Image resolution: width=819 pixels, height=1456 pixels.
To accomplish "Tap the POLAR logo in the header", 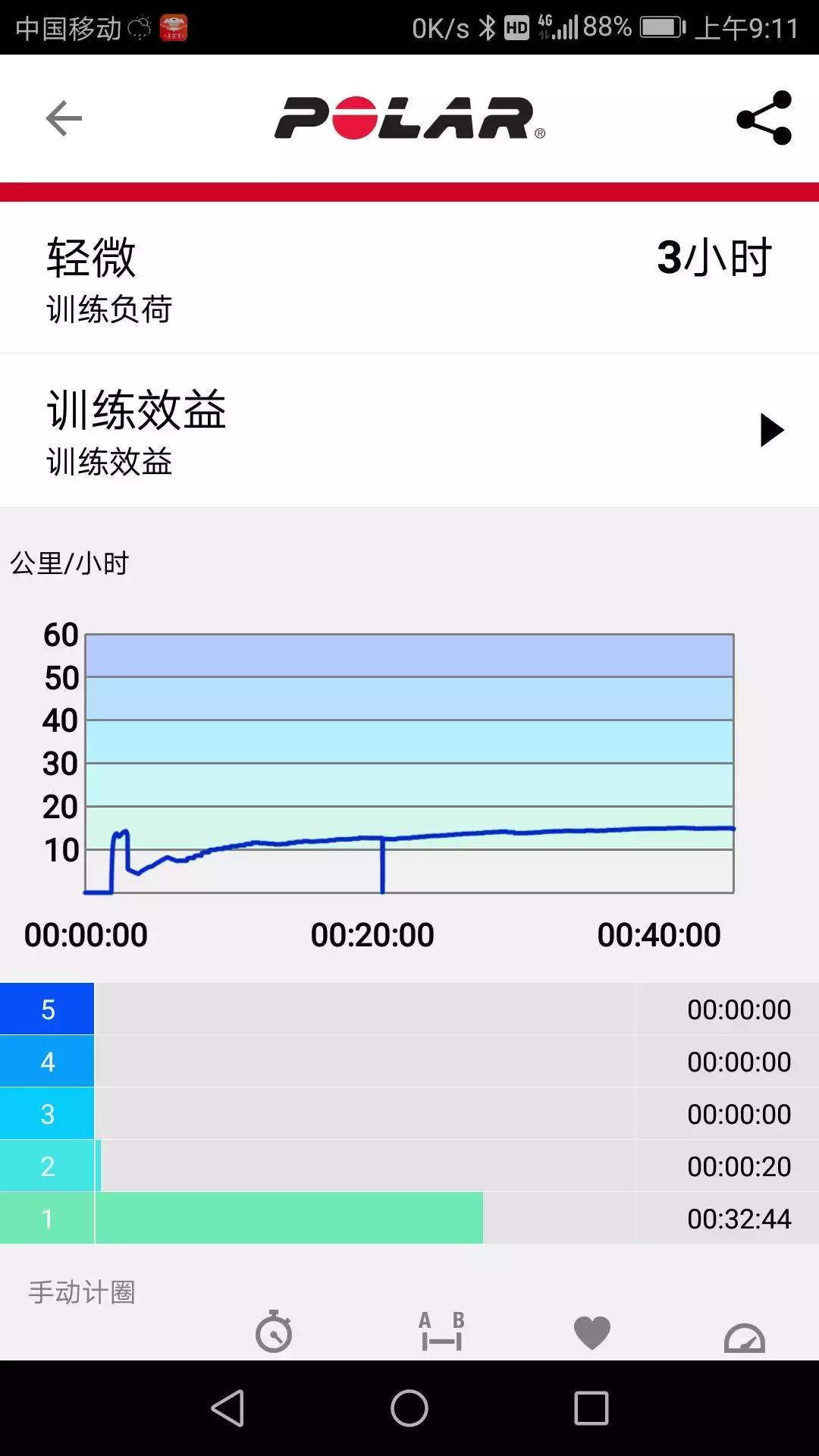I will click(409, 118).
